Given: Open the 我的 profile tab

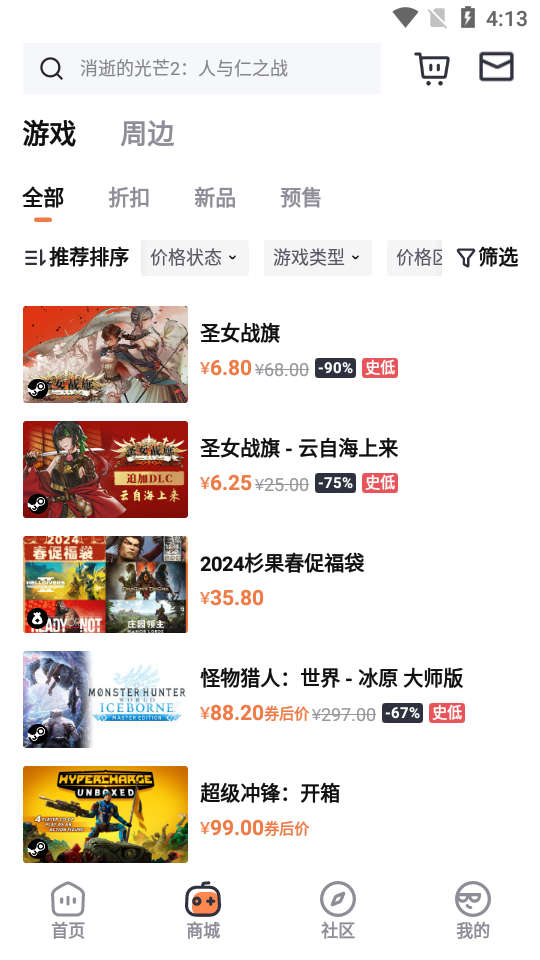Looking at the screenshot, I should pos(473,910).
